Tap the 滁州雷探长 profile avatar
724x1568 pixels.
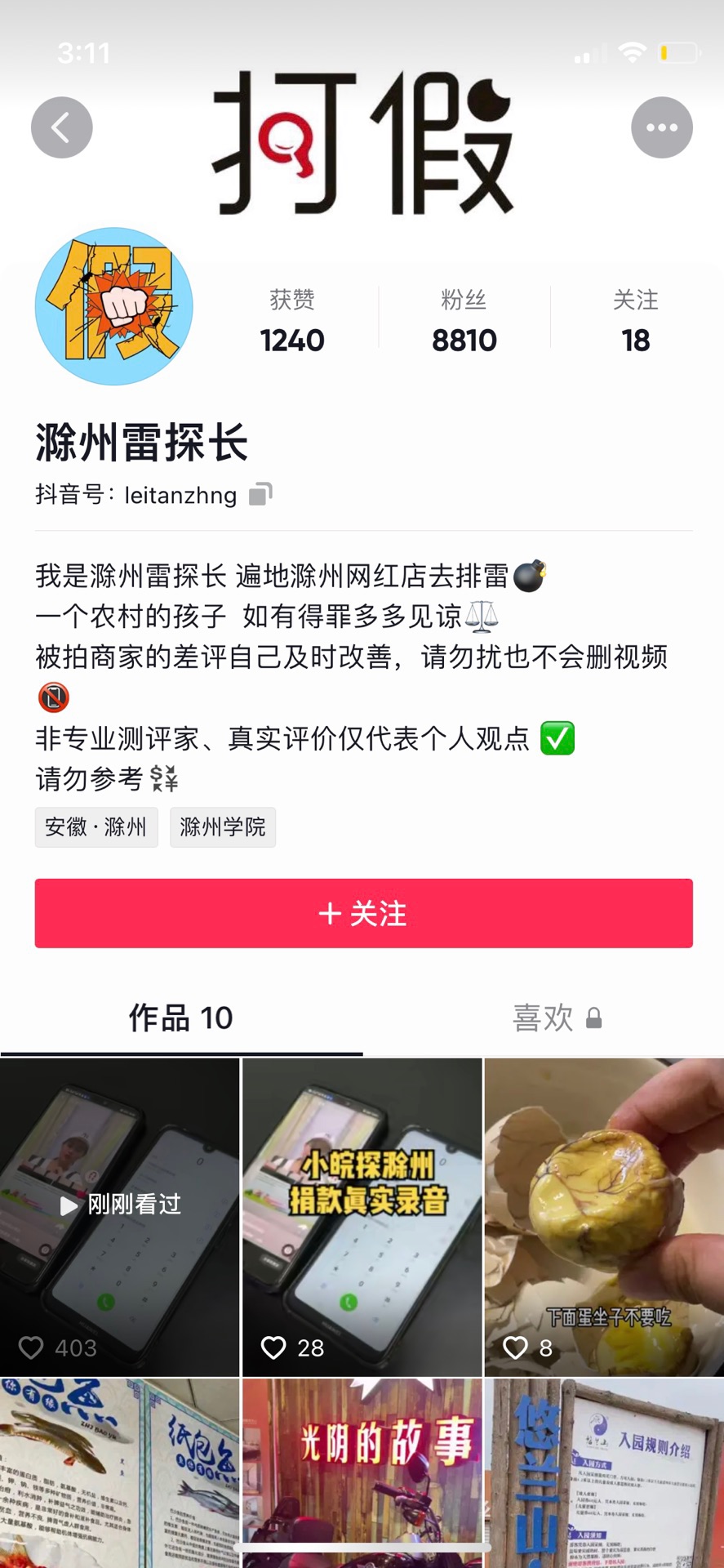pyautogui.click(x=114, y=306)
